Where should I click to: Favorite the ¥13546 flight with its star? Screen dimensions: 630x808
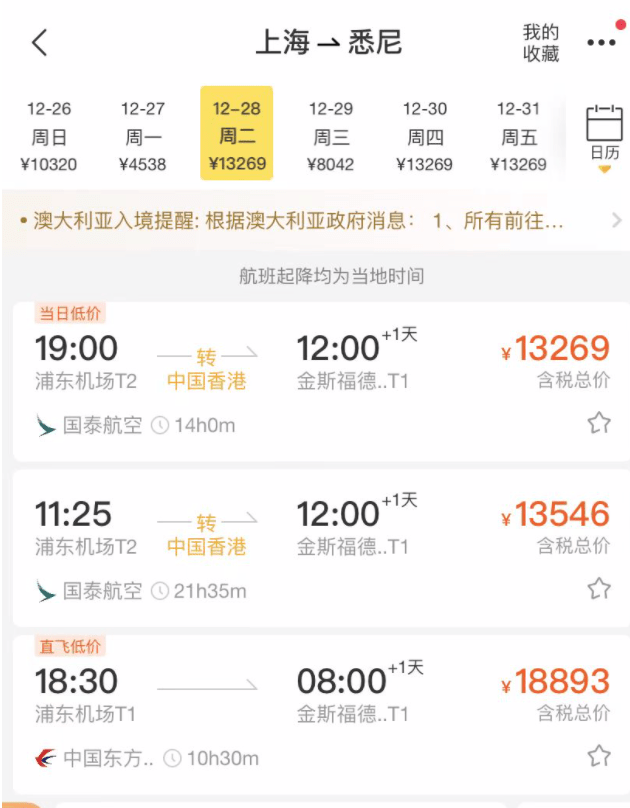coord(599,589)
